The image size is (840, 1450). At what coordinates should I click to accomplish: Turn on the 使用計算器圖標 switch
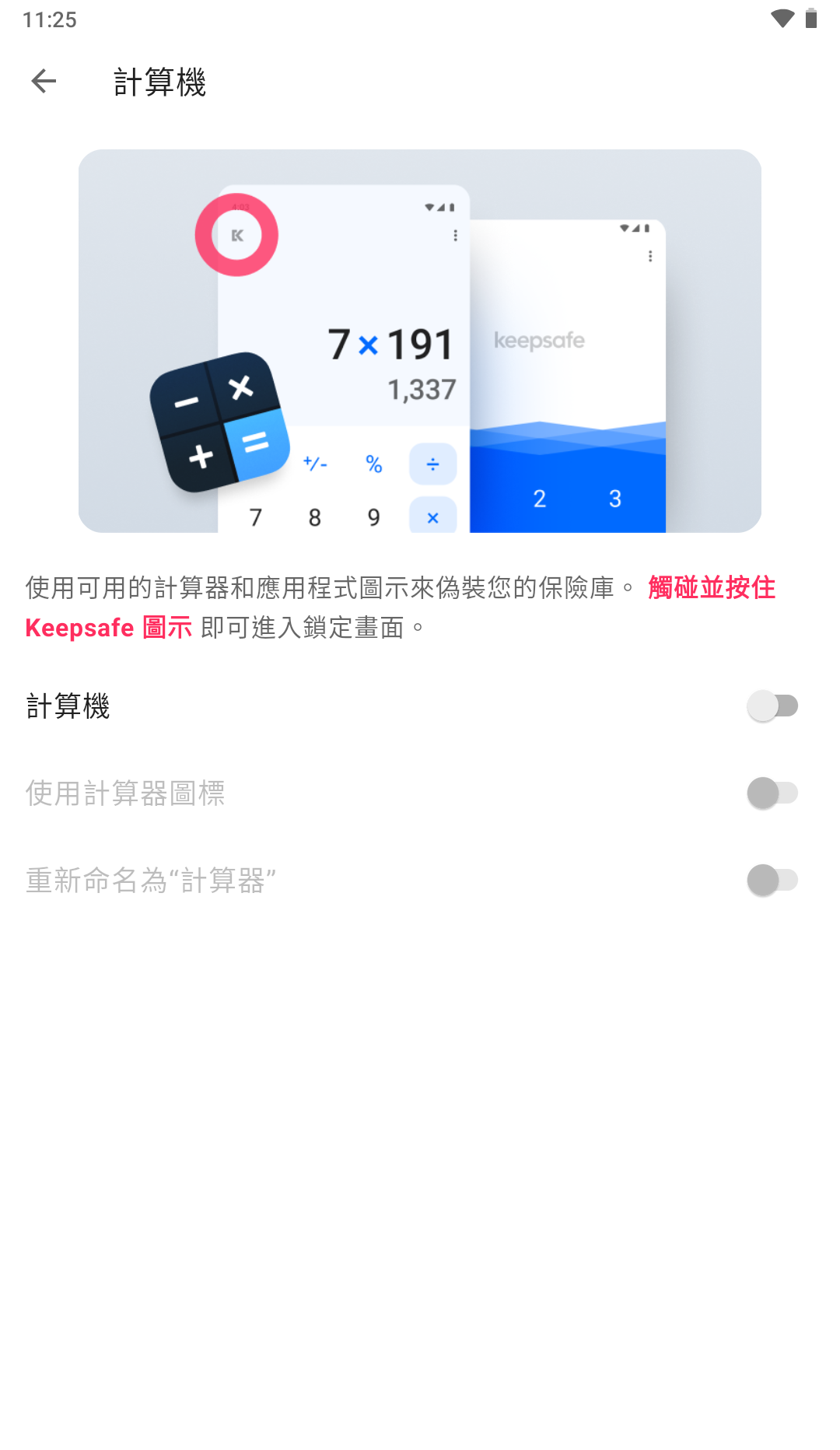(x=773, y=793)
